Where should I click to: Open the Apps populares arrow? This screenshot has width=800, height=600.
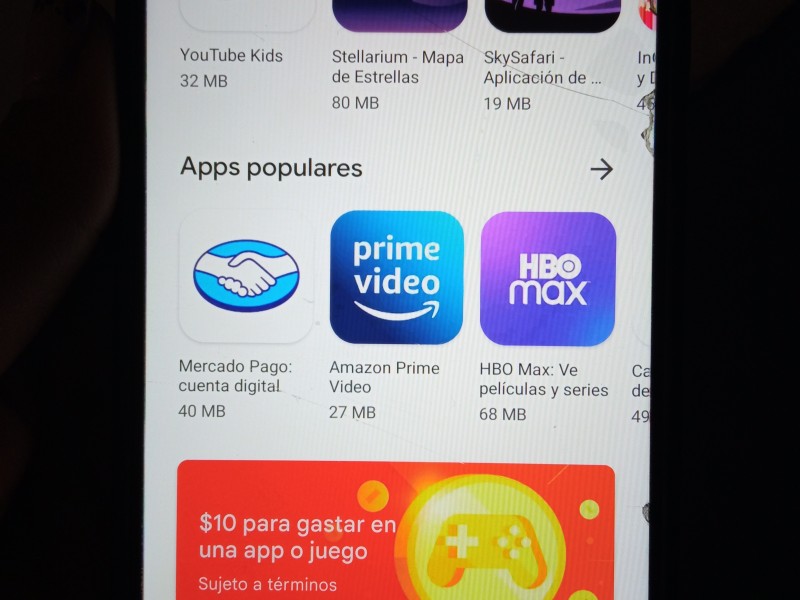coord(600,169)
